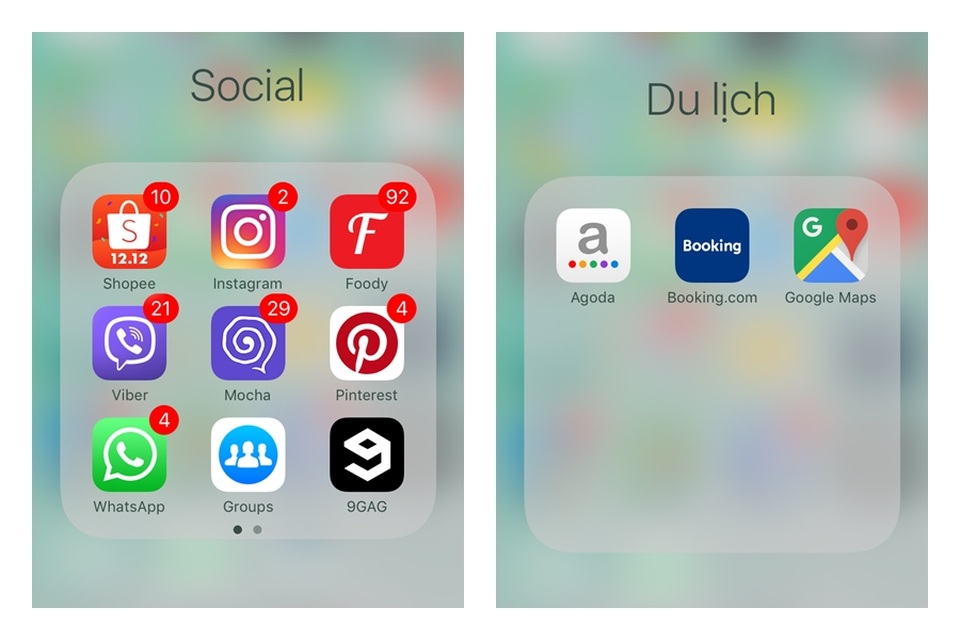This screenshot has height=640, width=960.
Task: Open Google Maps
Action: 830,246
